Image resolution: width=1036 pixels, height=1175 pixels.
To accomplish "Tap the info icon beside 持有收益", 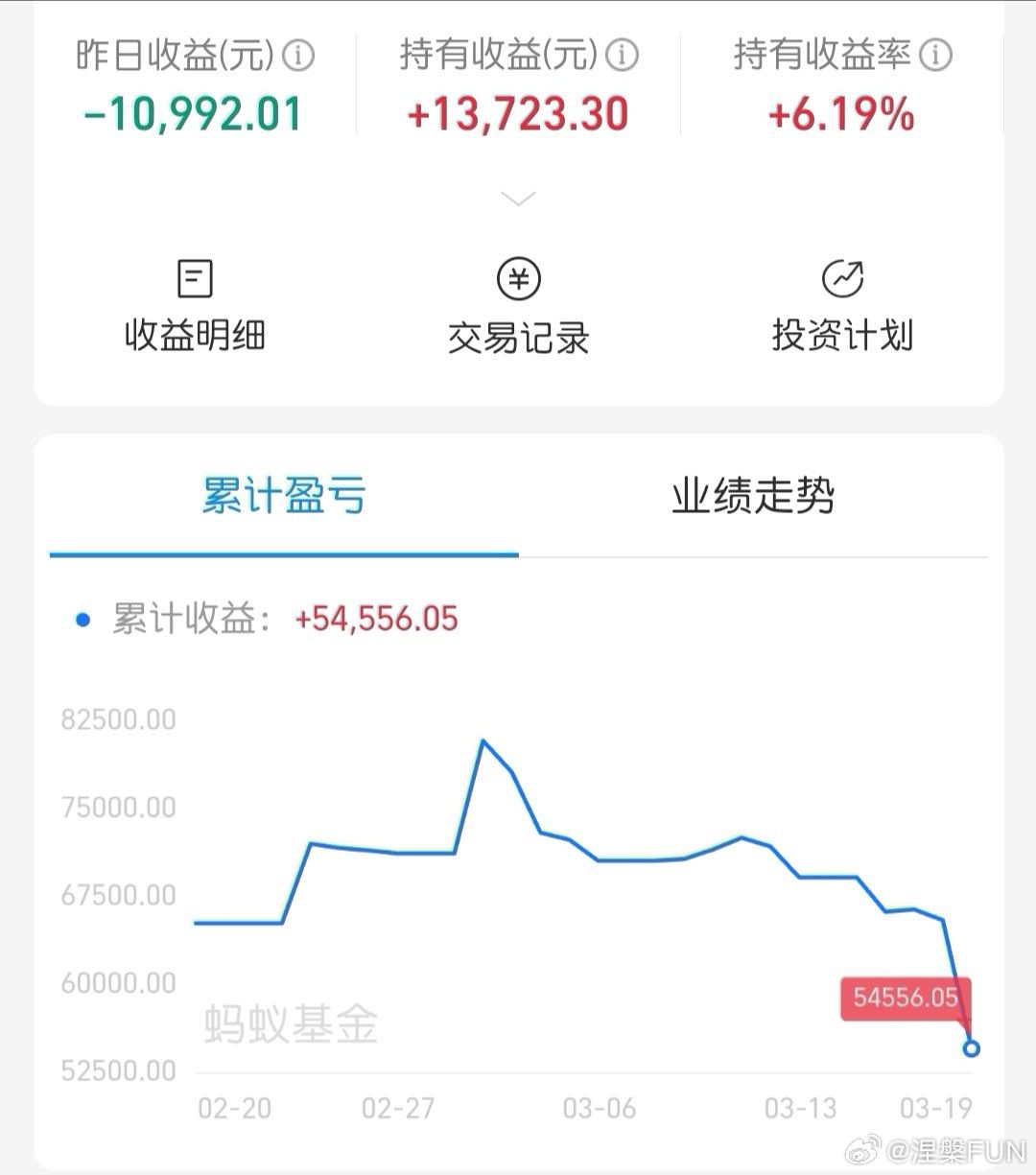I will coord(624,53).
